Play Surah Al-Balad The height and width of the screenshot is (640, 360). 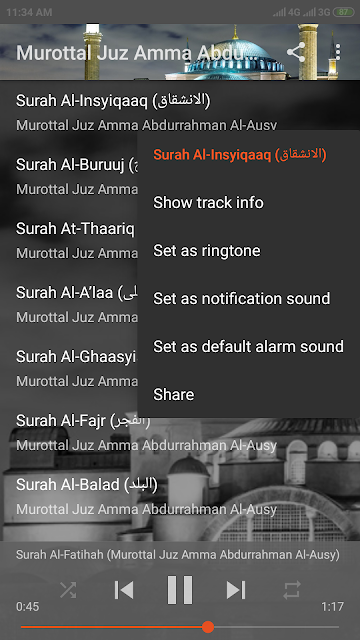coord(180,496)
